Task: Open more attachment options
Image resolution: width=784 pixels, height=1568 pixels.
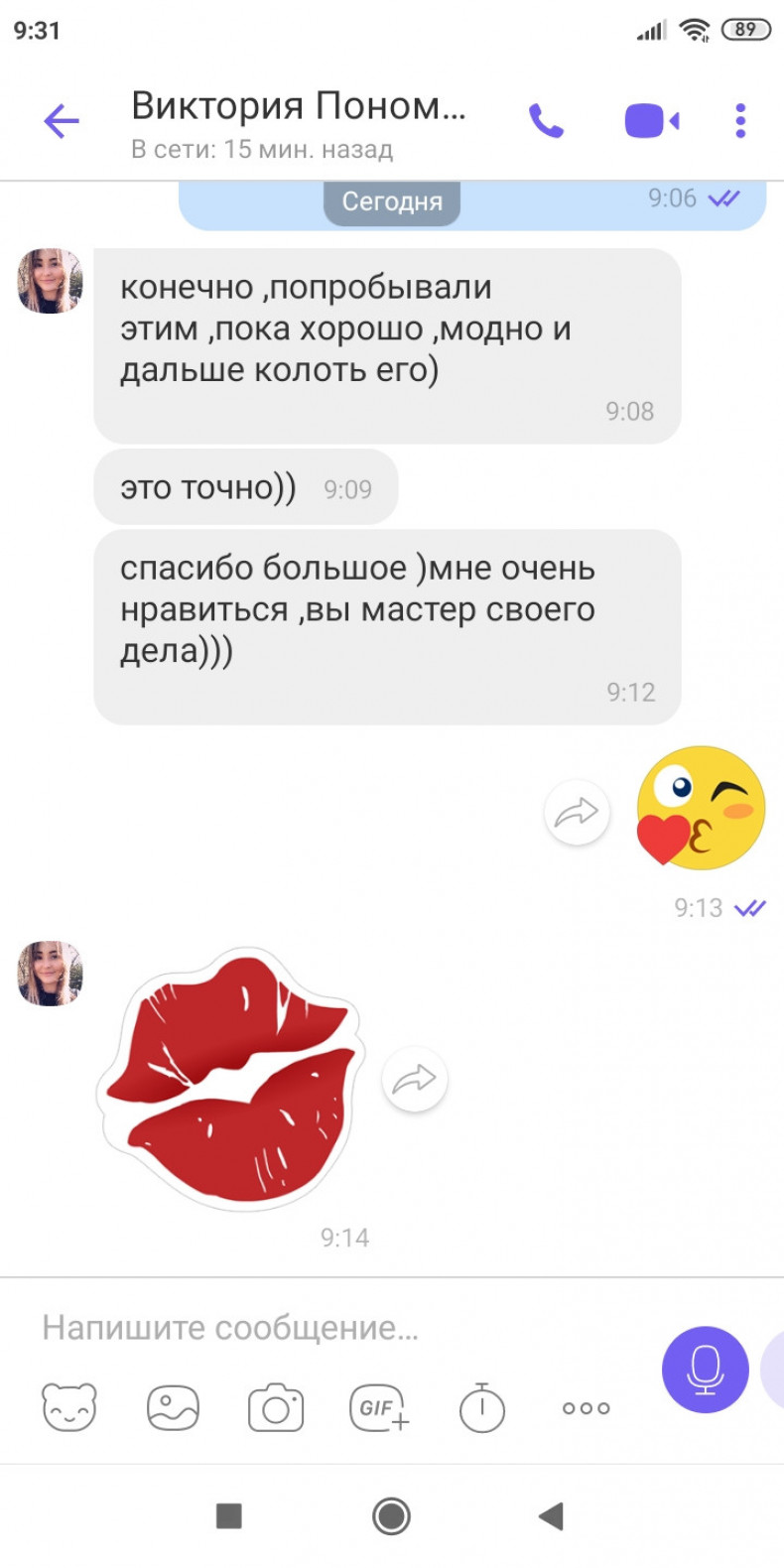Action: tap(587, 1407)
